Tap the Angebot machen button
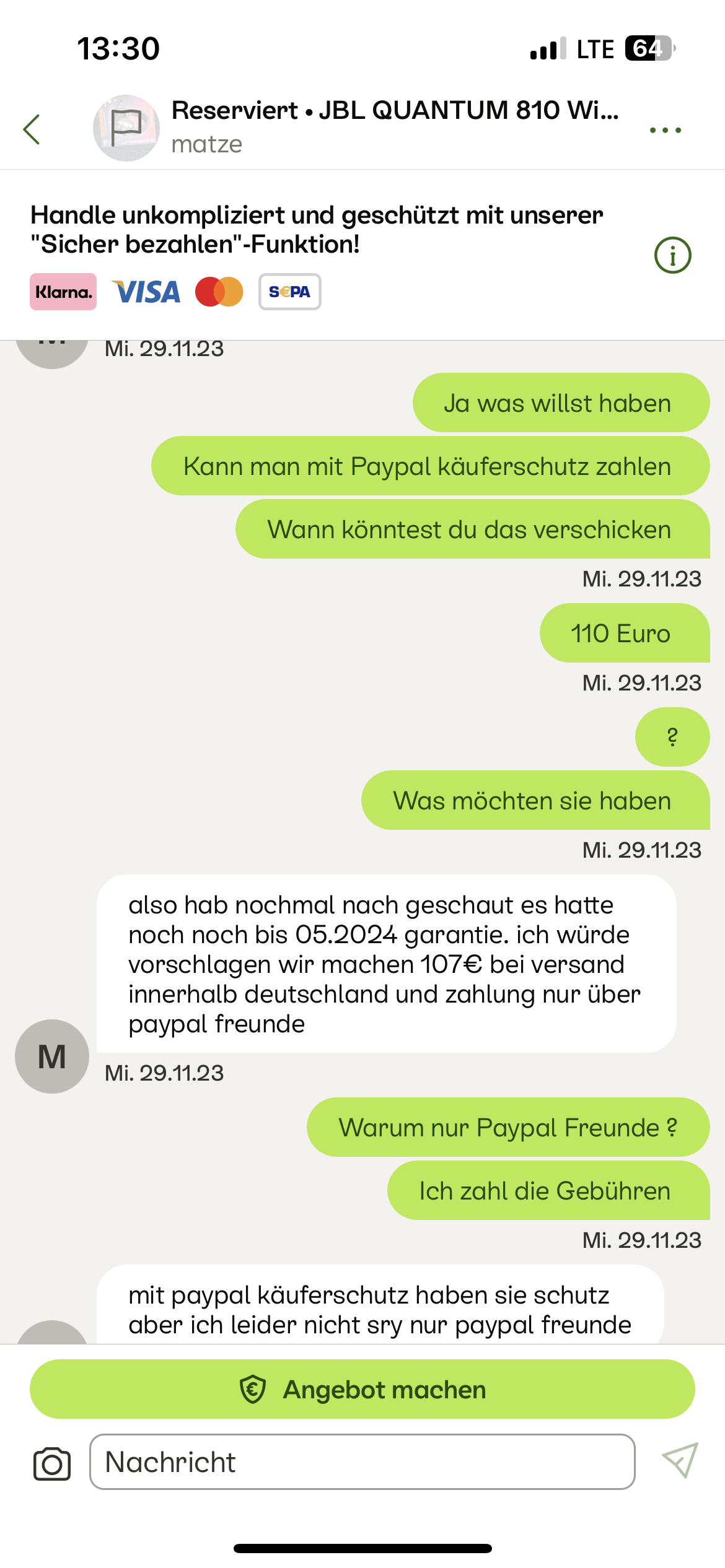The height and width of the screenshot is (1568, 725). click(362, 1390)
